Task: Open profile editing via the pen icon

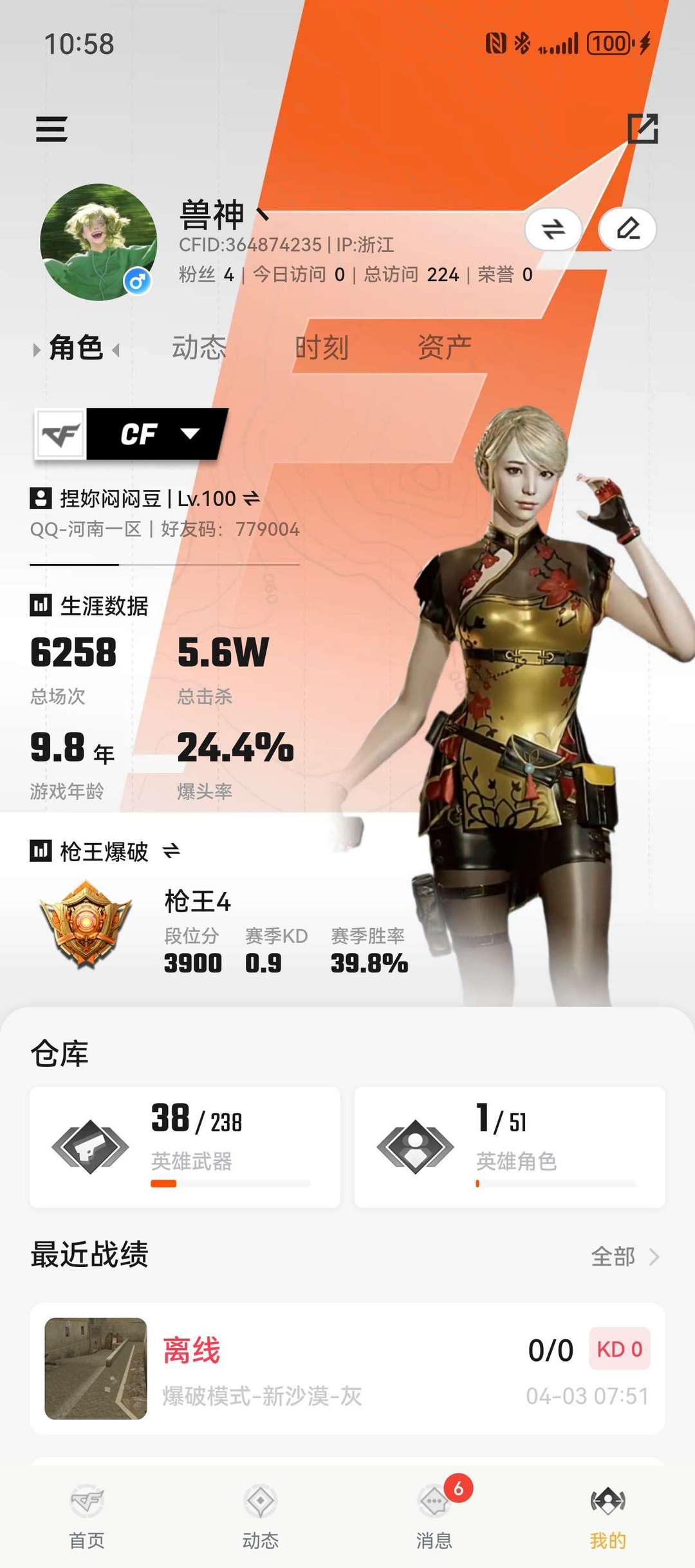Action: point(629,230)
